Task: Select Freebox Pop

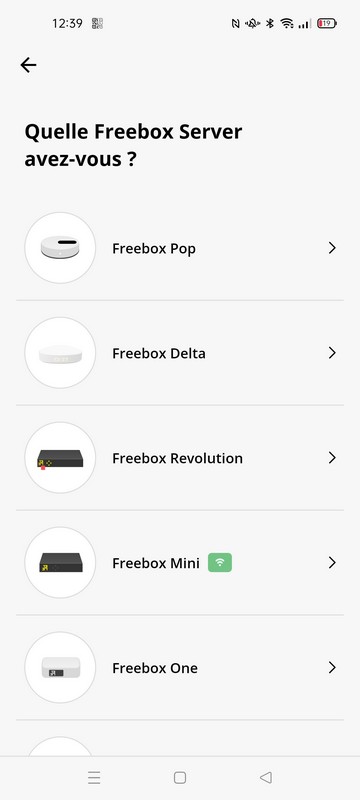Action: [180, 248]
